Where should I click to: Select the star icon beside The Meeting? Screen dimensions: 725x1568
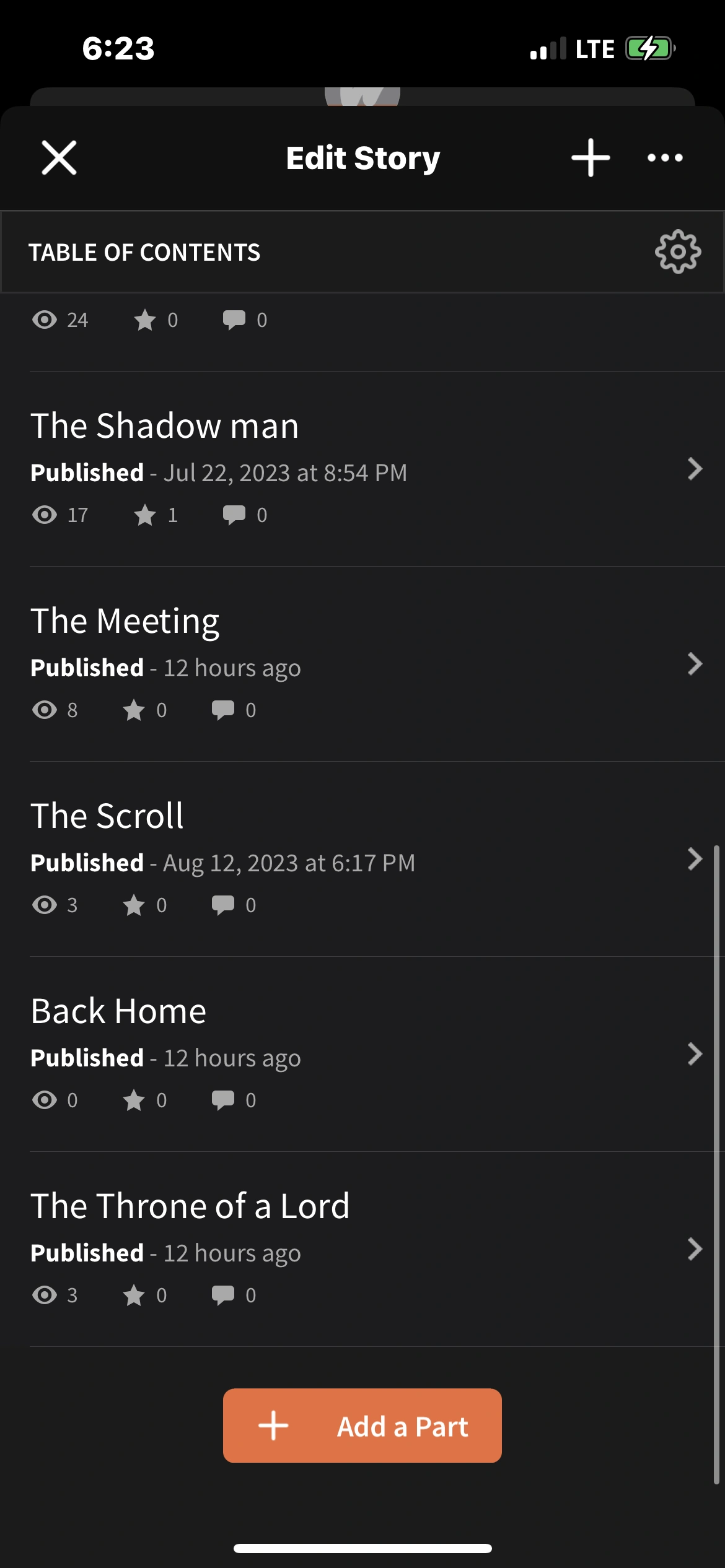pyautogui.click(x=135, y=710)
